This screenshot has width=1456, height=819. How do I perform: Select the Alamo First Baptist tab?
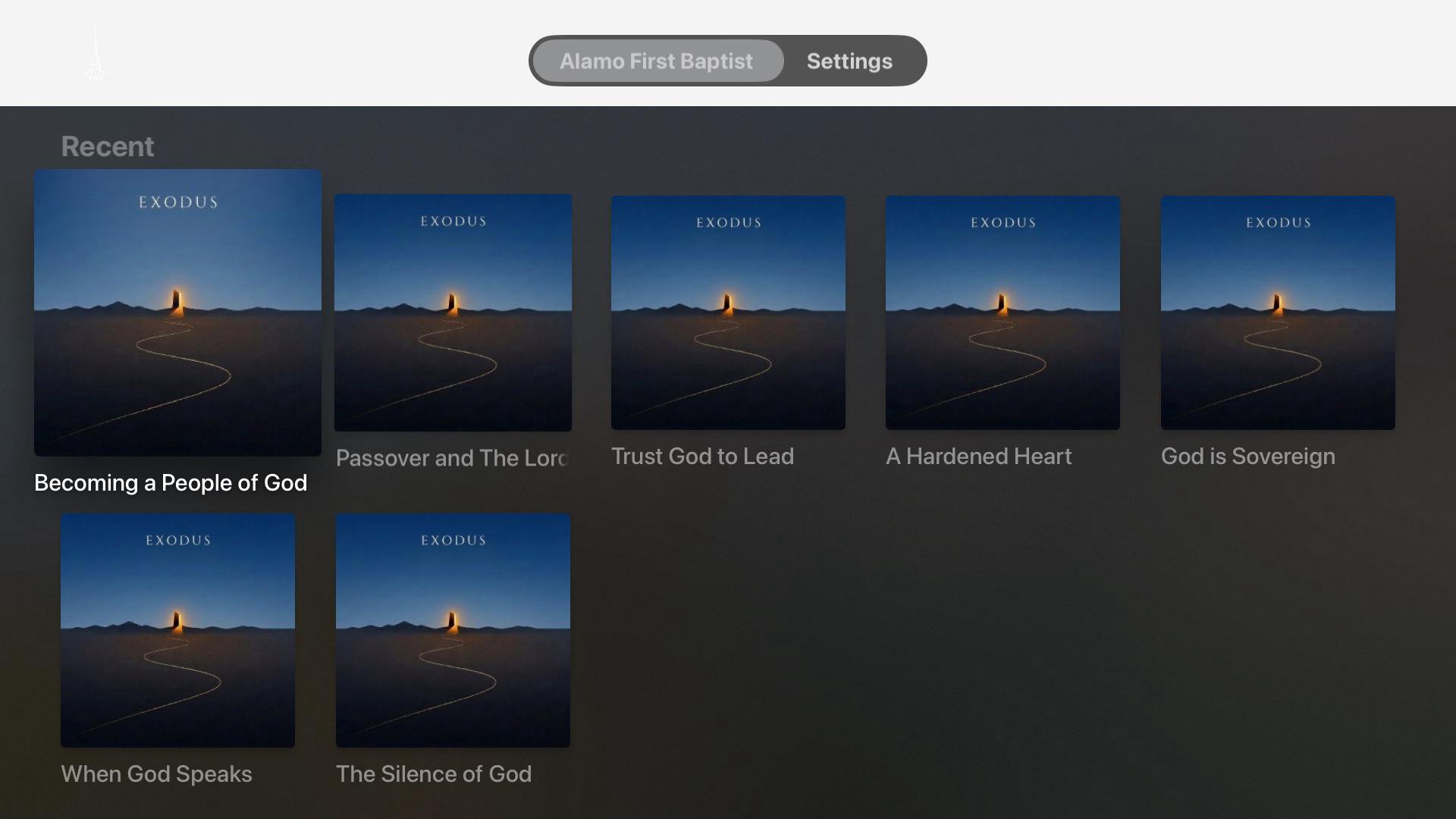coord(657,61)
